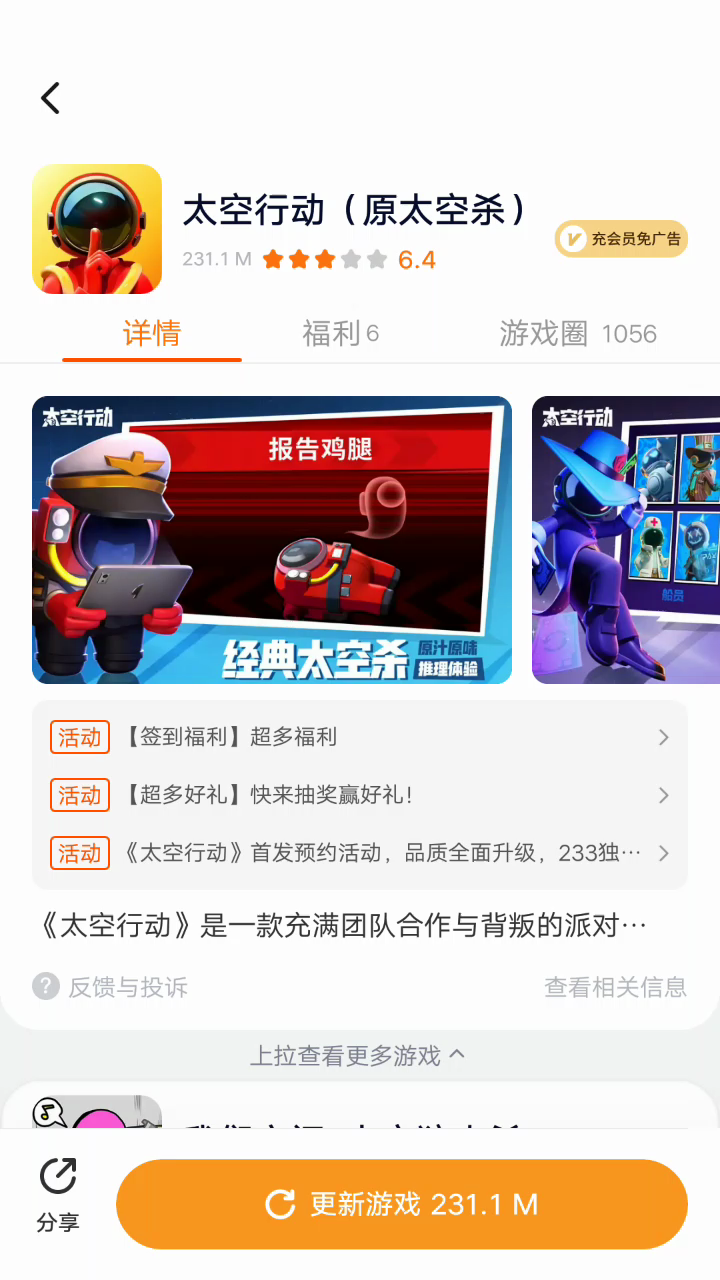Tap 上拉查看更多游戏 to see more games

click(358, 1056)
